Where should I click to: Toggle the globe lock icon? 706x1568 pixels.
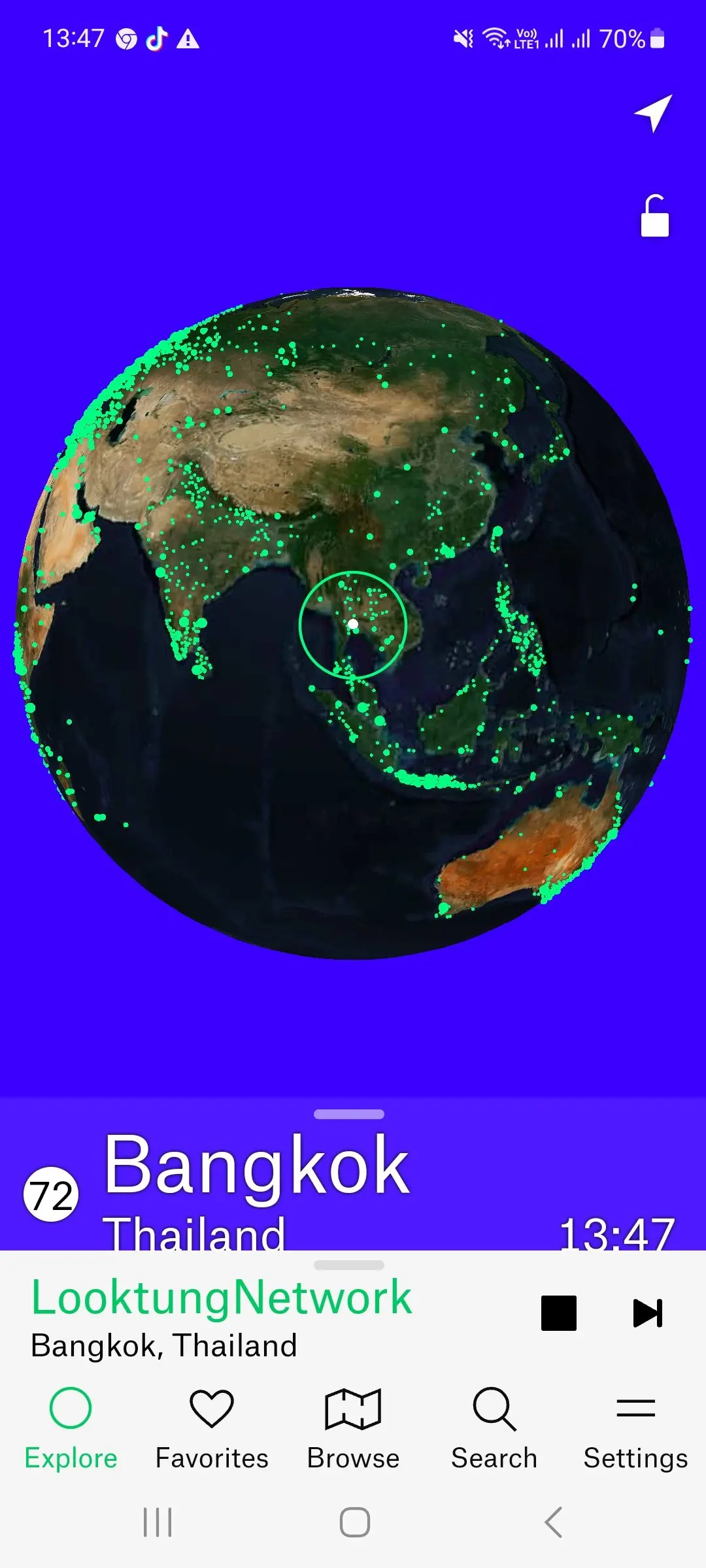(x=654, y=216)
